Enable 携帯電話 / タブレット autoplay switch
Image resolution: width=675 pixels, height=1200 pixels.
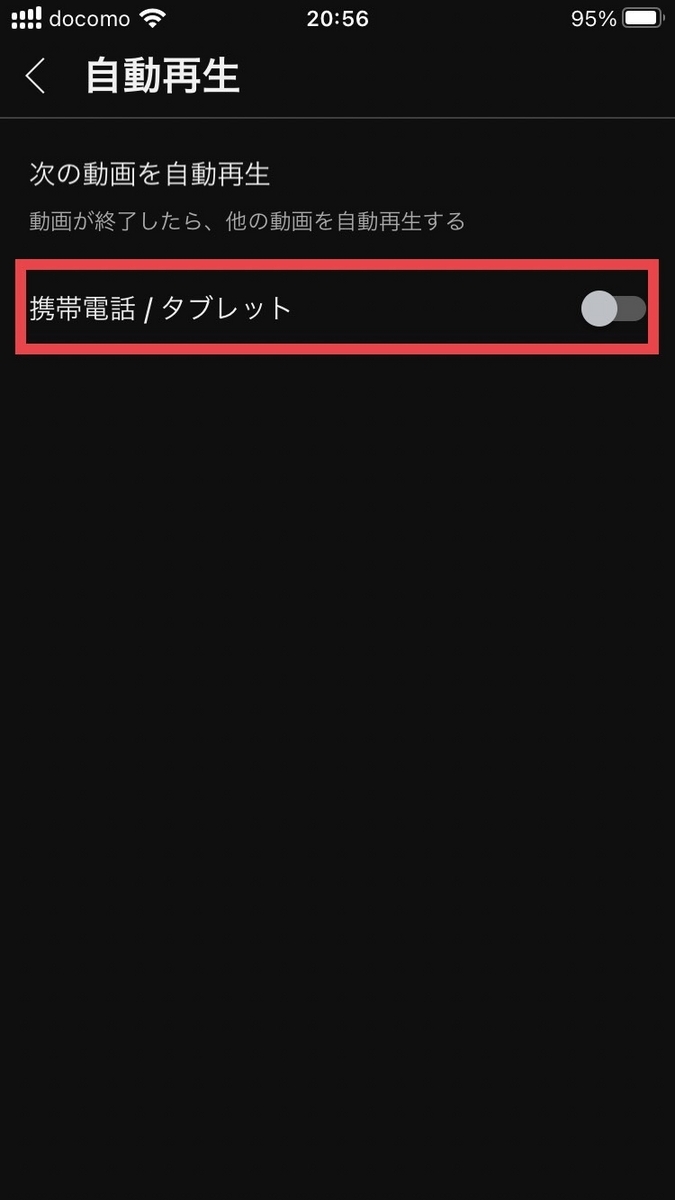point(612,309)
